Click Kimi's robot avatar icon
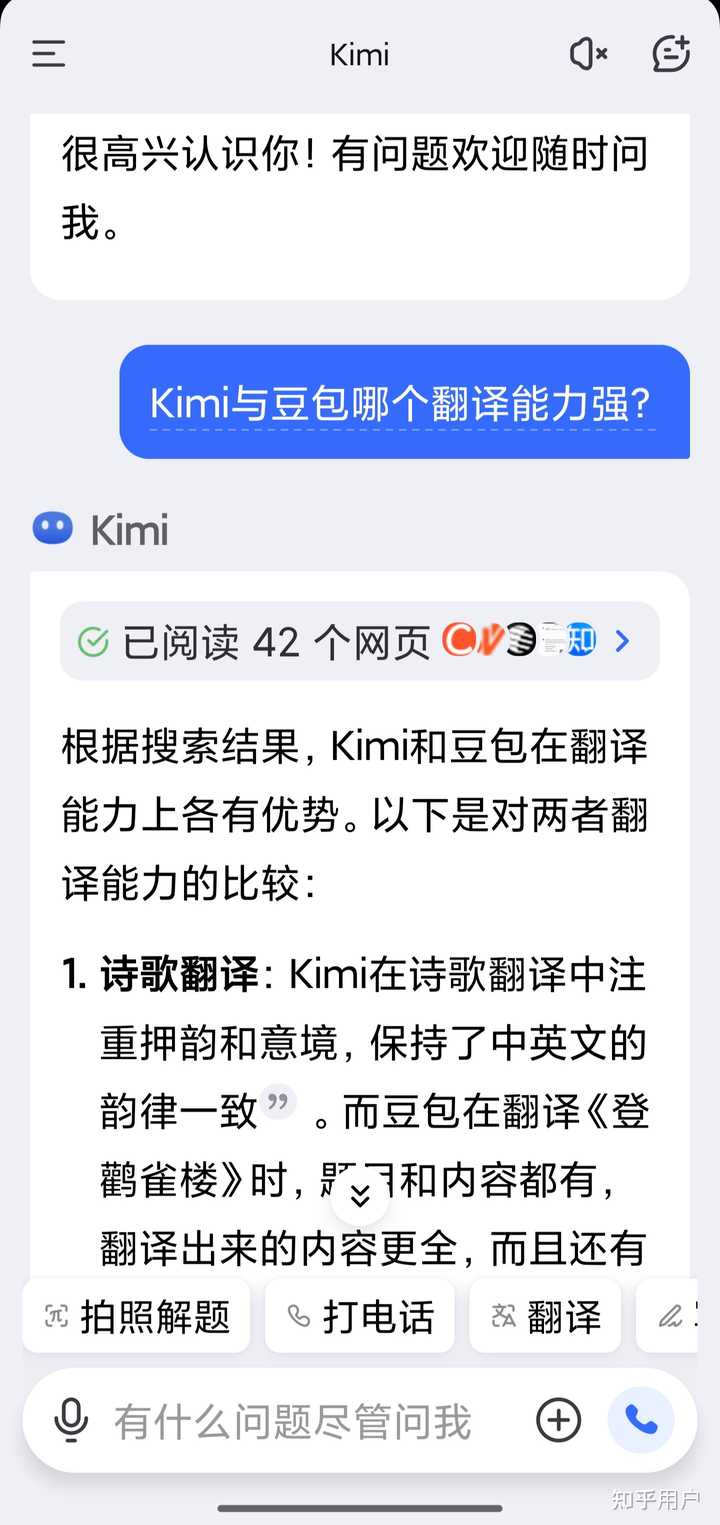 pyautogui.click(x=51, y=527)
